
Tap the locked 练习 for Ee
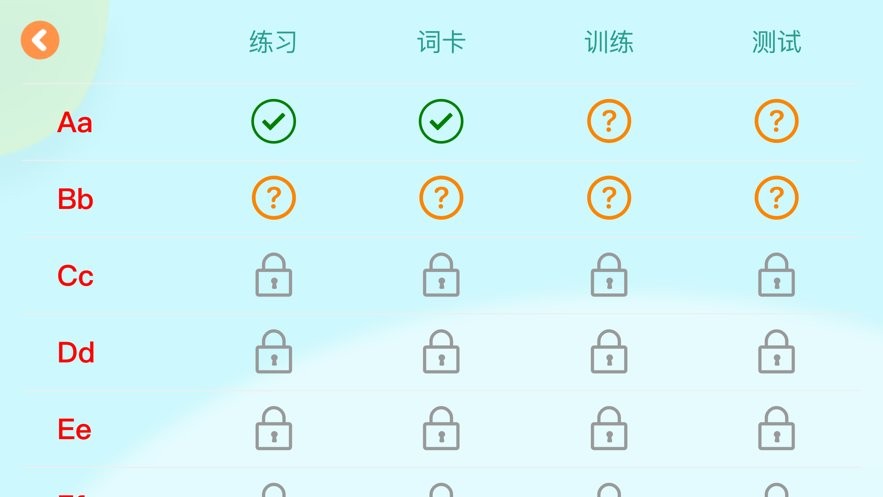click(273, 429)
